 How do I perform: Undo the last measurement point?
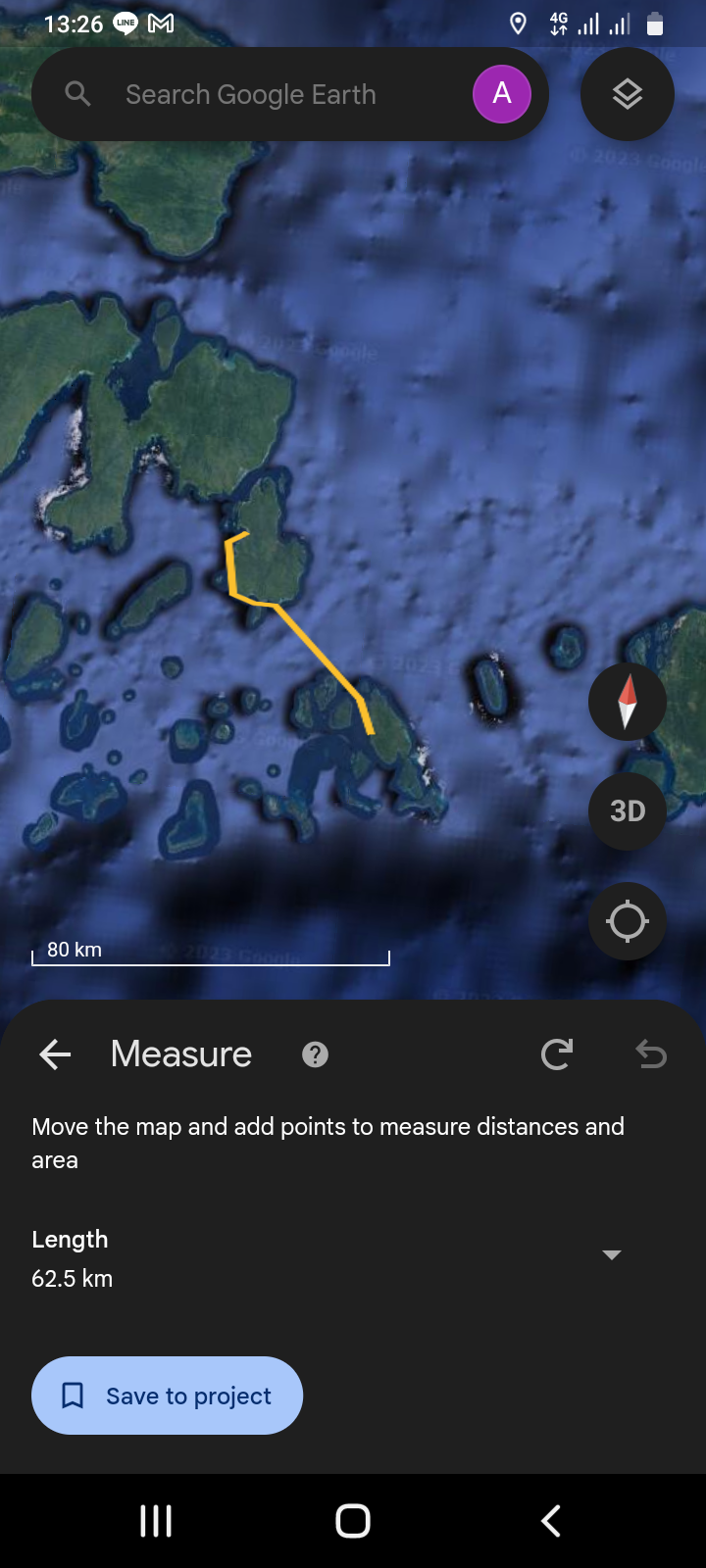coord(651,1054)
